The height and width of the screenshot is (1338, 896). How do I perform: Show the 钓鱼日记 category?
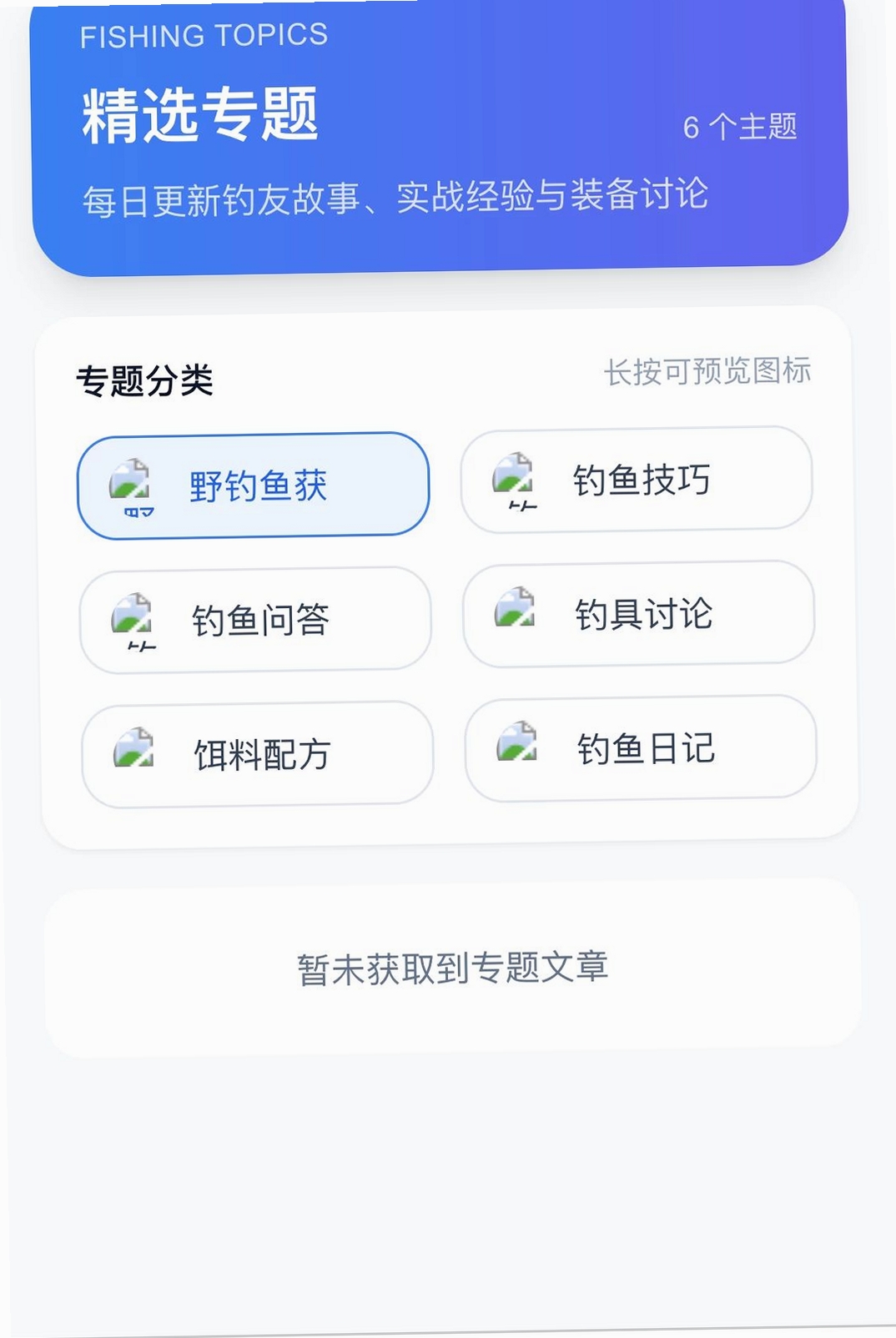click(x=641, y=748)
